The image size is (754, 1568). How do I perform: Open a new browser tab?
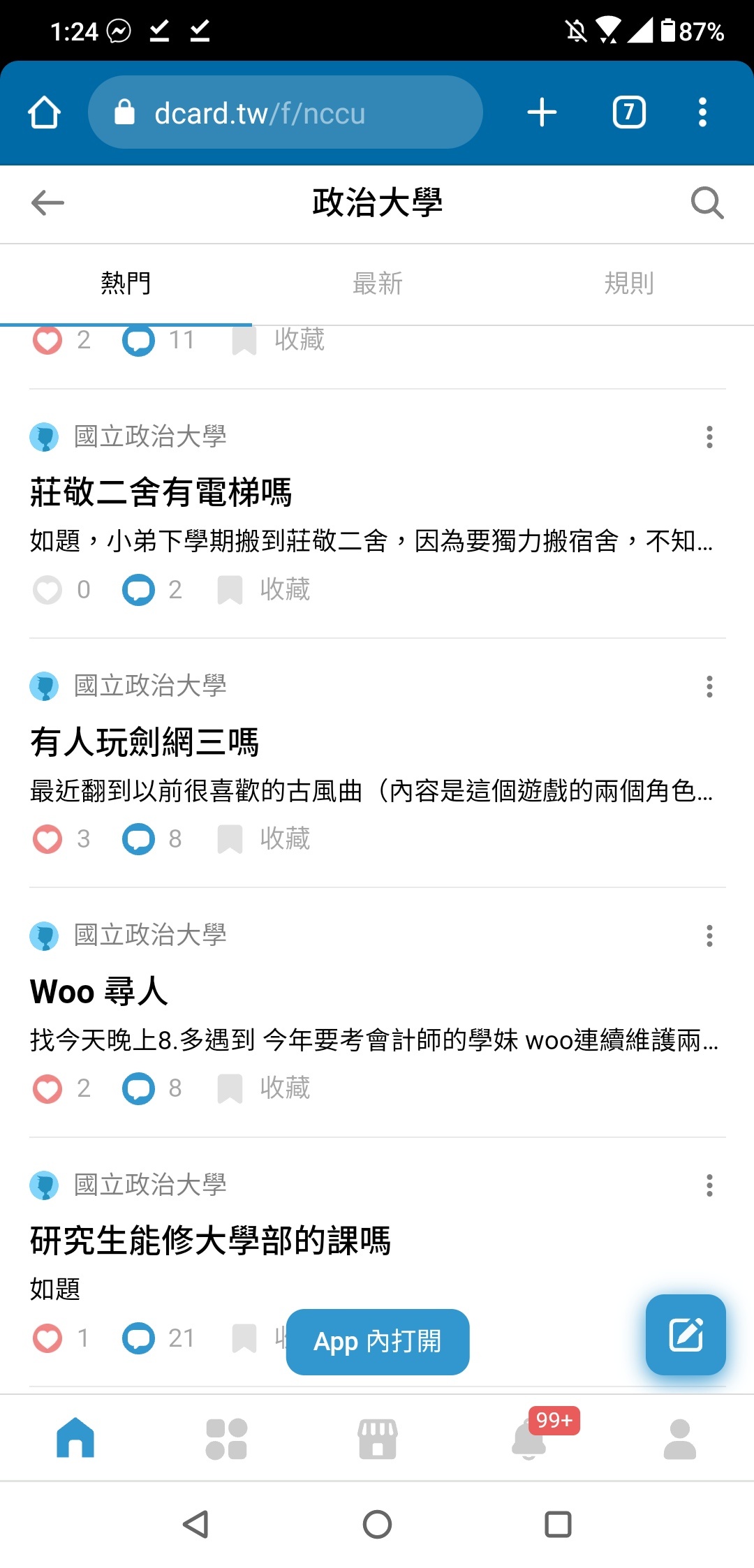point(542,112)
